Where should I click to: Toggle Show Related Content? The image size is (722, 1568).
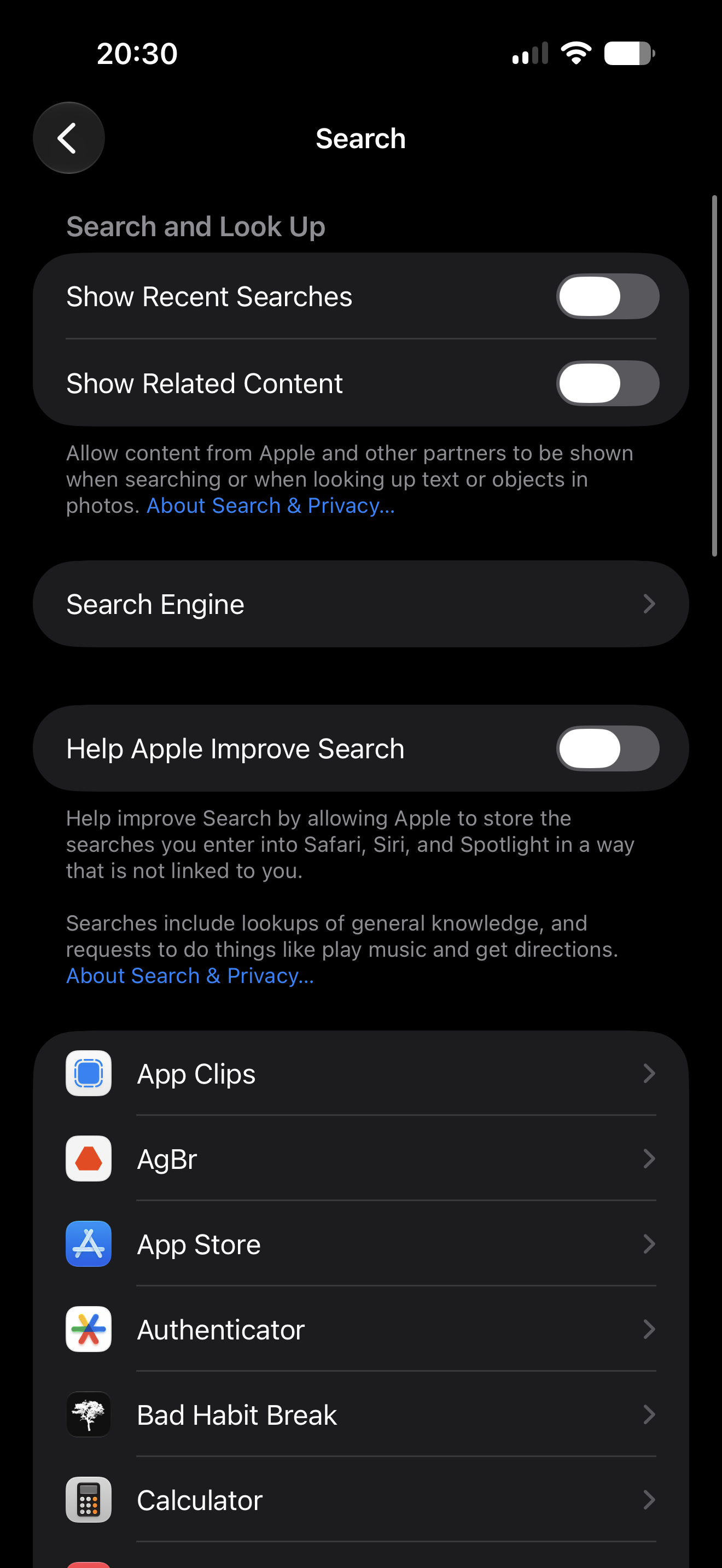click(607, 383)
